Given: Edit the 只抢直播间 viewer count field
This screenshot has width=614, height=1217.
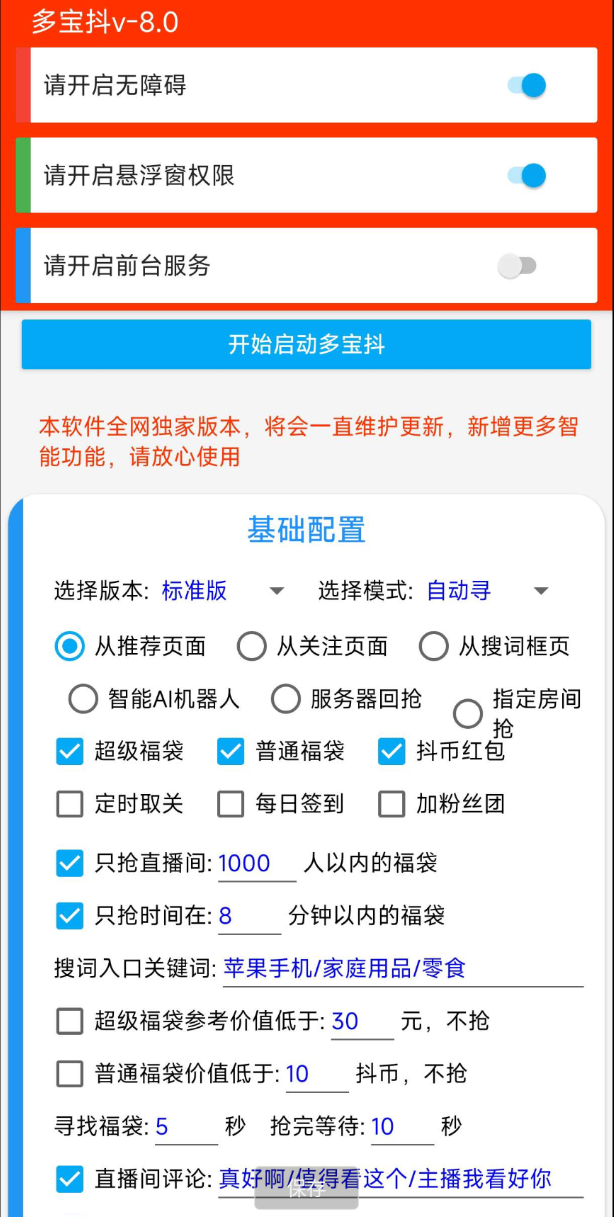Looking at the screenshot, I should tap(255, 864).
